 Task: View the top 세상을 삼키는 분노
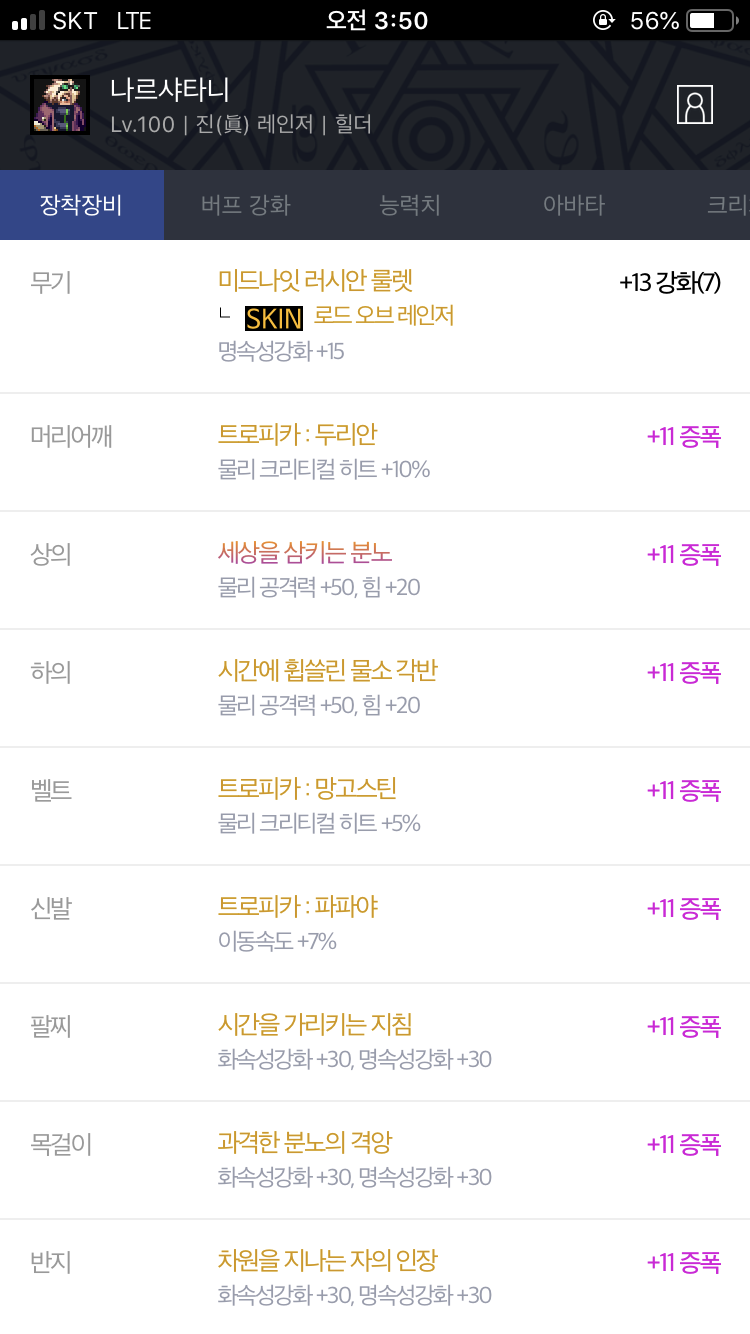pos(305,553)
